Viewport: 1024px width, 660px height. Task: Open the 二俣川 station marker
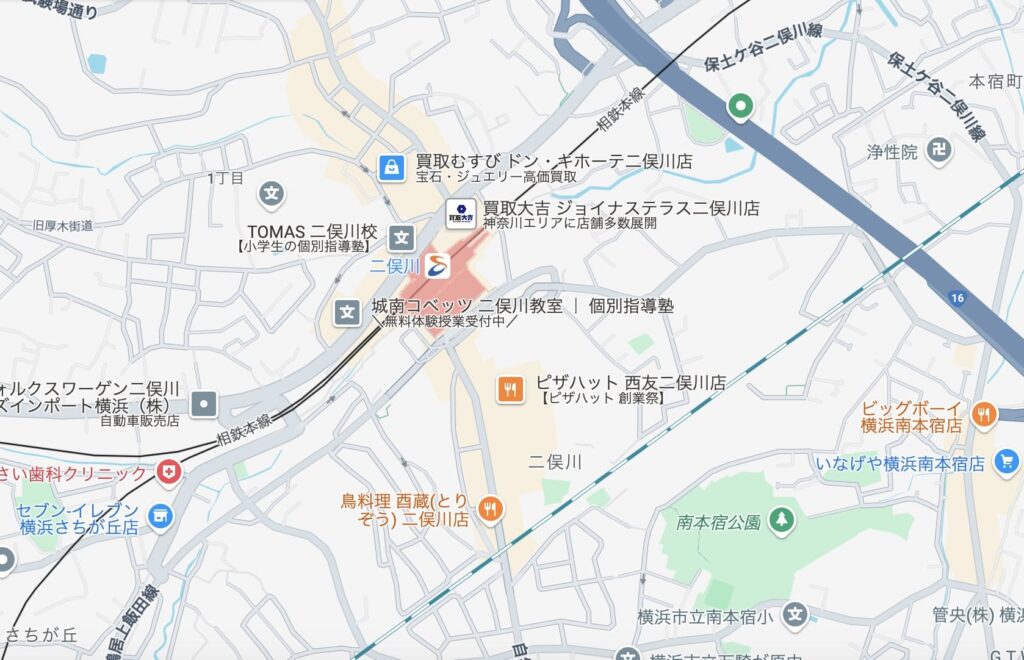click(437, 266)
